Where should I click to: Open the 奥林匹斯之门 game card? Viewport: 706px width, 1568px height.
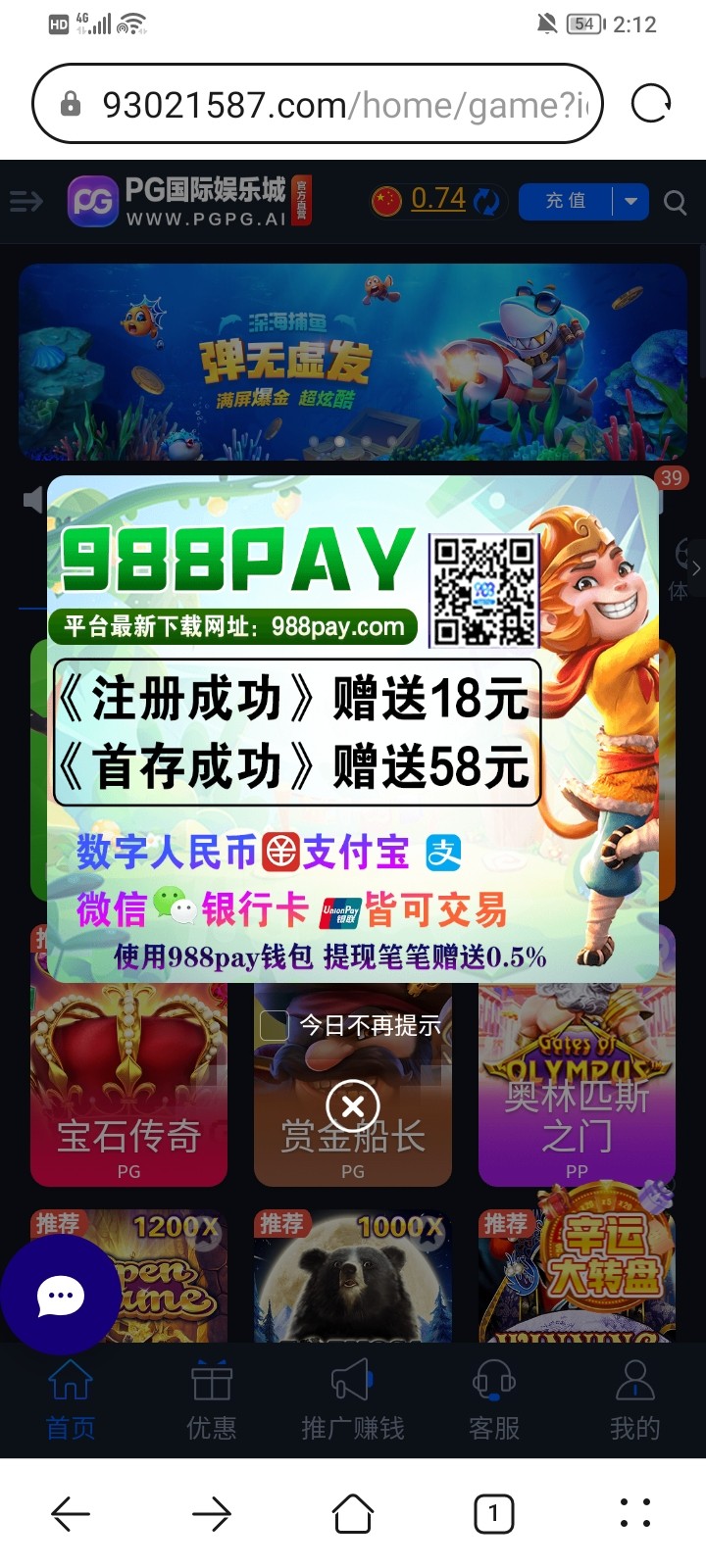(577, 1088)
